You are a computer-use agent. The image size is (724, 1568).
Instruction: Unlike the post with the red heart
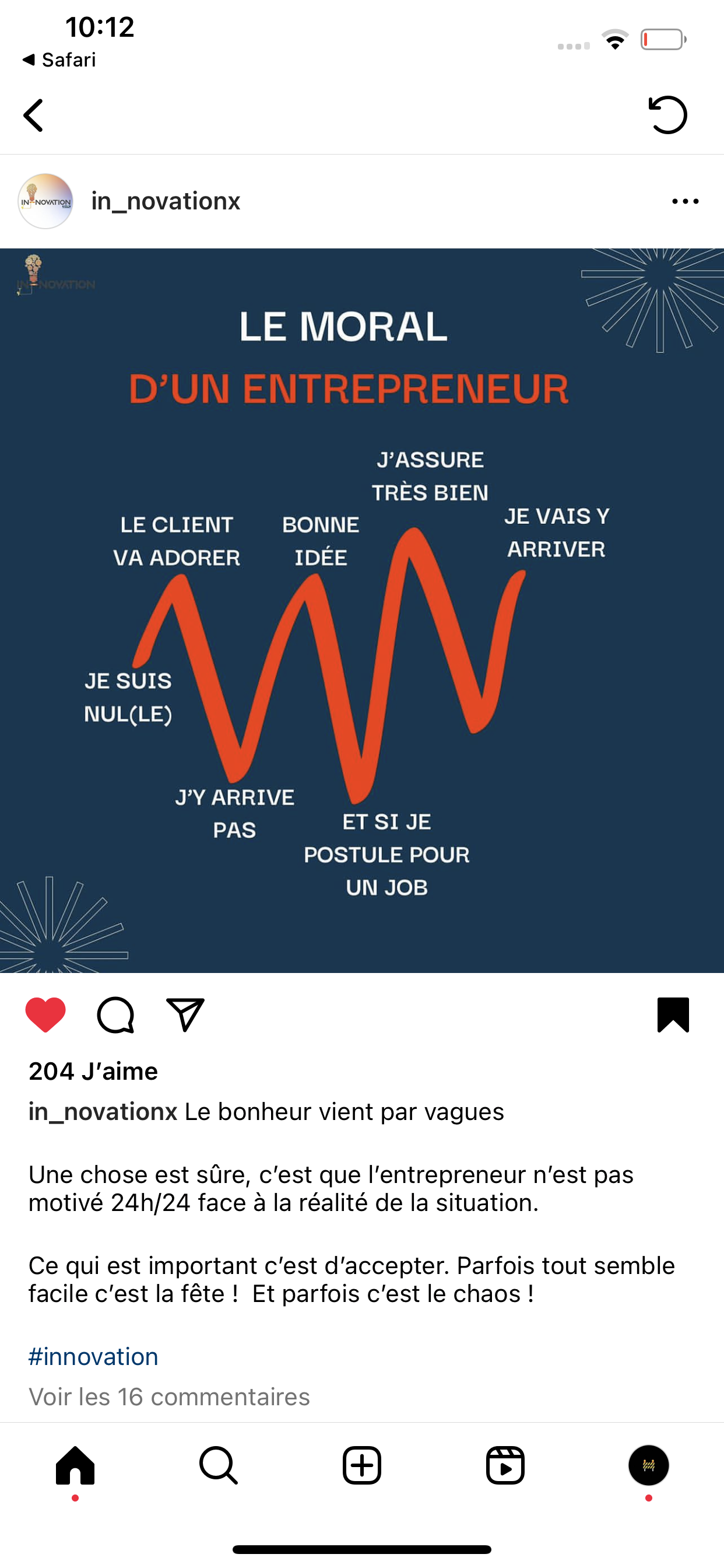[45, 1014]
